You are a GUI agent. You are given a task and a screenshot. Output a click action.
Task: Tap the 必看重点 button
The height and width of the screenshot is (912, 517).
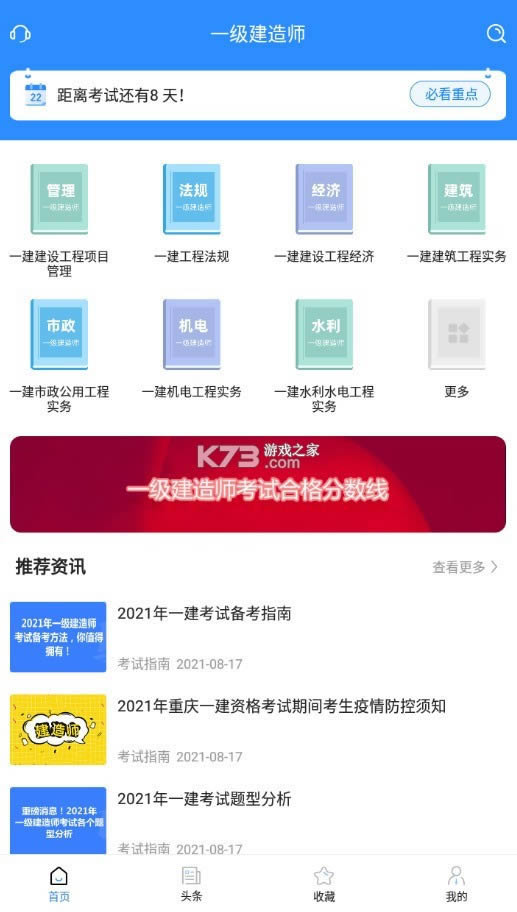450,94
